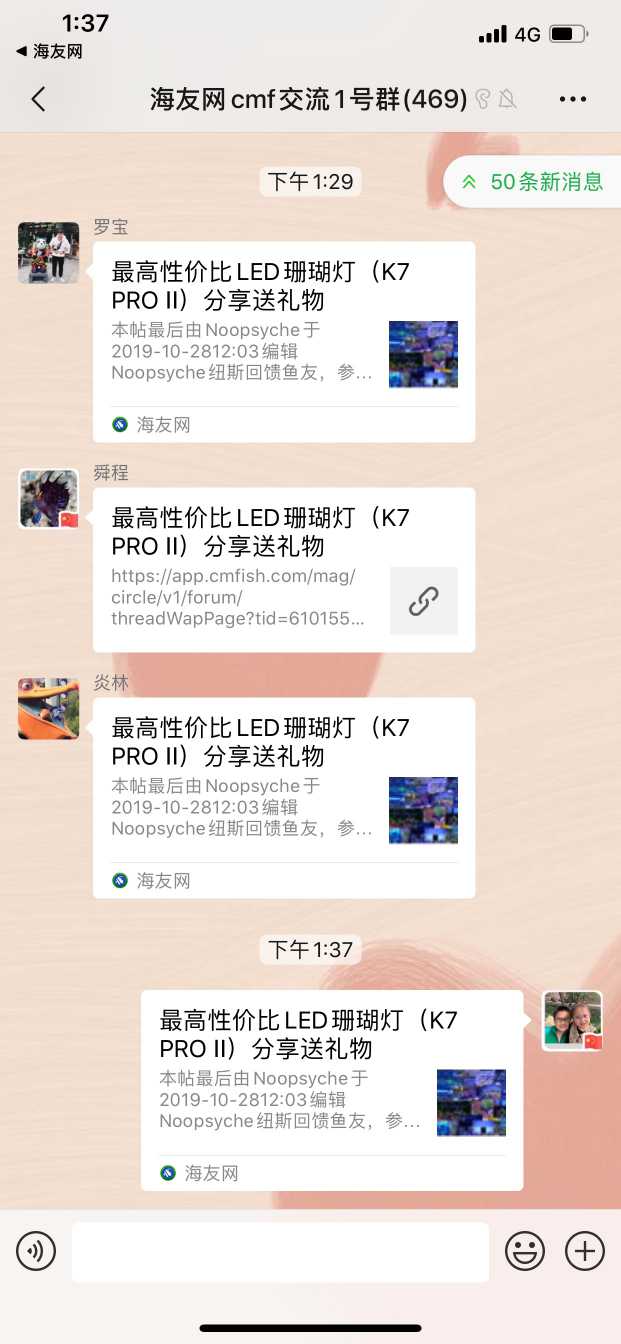The width and height of the screenshot is (621, 1344).
Task: Open my own shared post sent at 1:37
Action: pos(332,1089)
